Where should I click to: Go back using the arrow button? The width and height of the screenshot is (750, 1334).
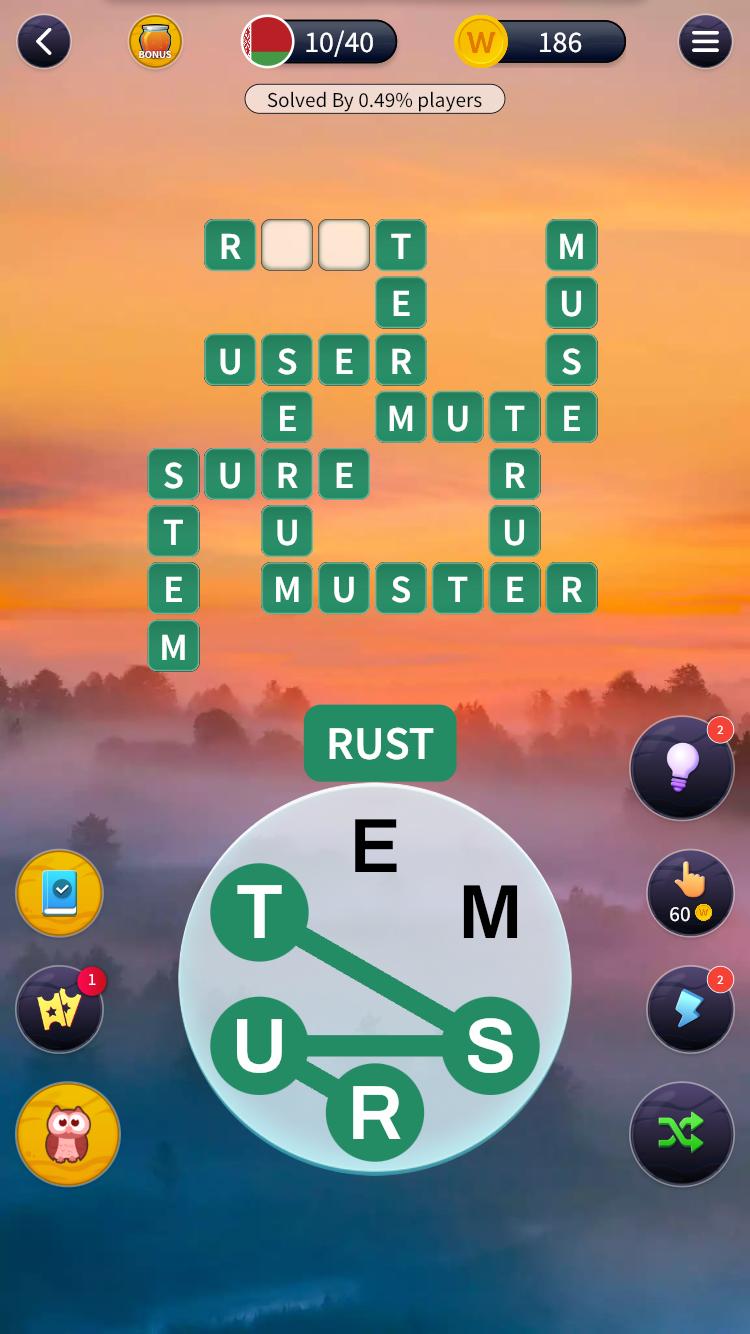coord(44,42)
